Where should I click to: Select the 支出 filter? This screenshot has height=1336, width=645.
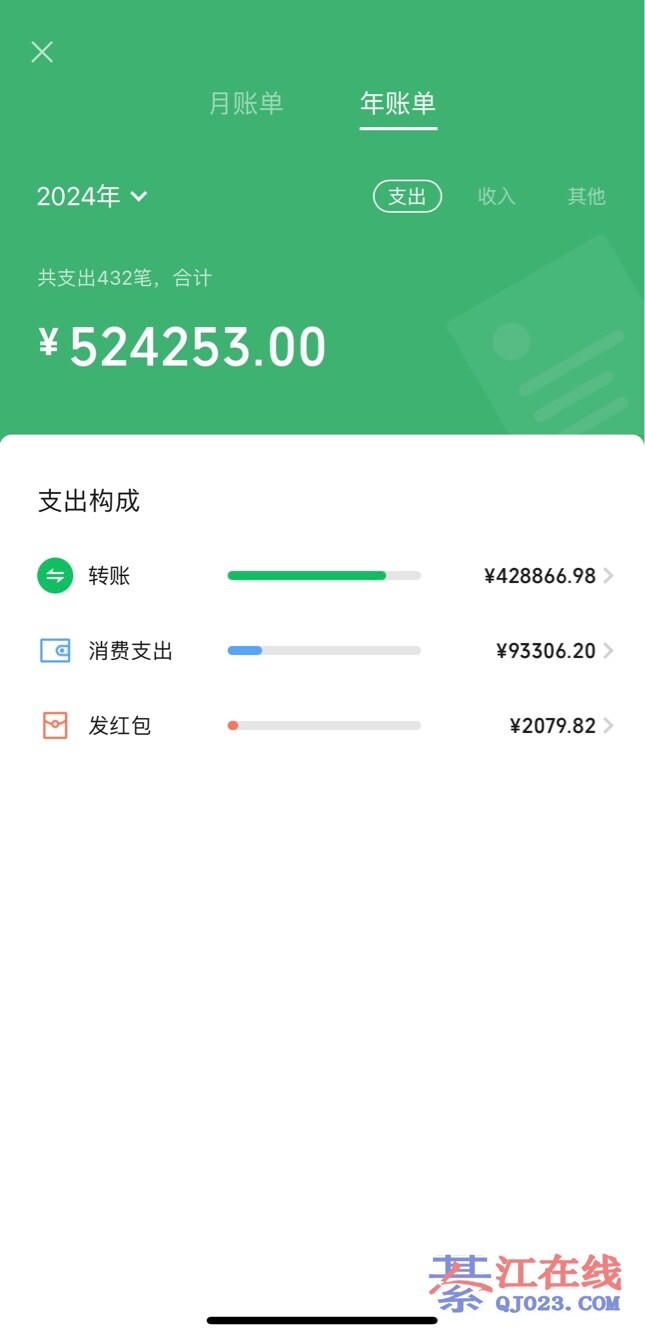point(407,196)
